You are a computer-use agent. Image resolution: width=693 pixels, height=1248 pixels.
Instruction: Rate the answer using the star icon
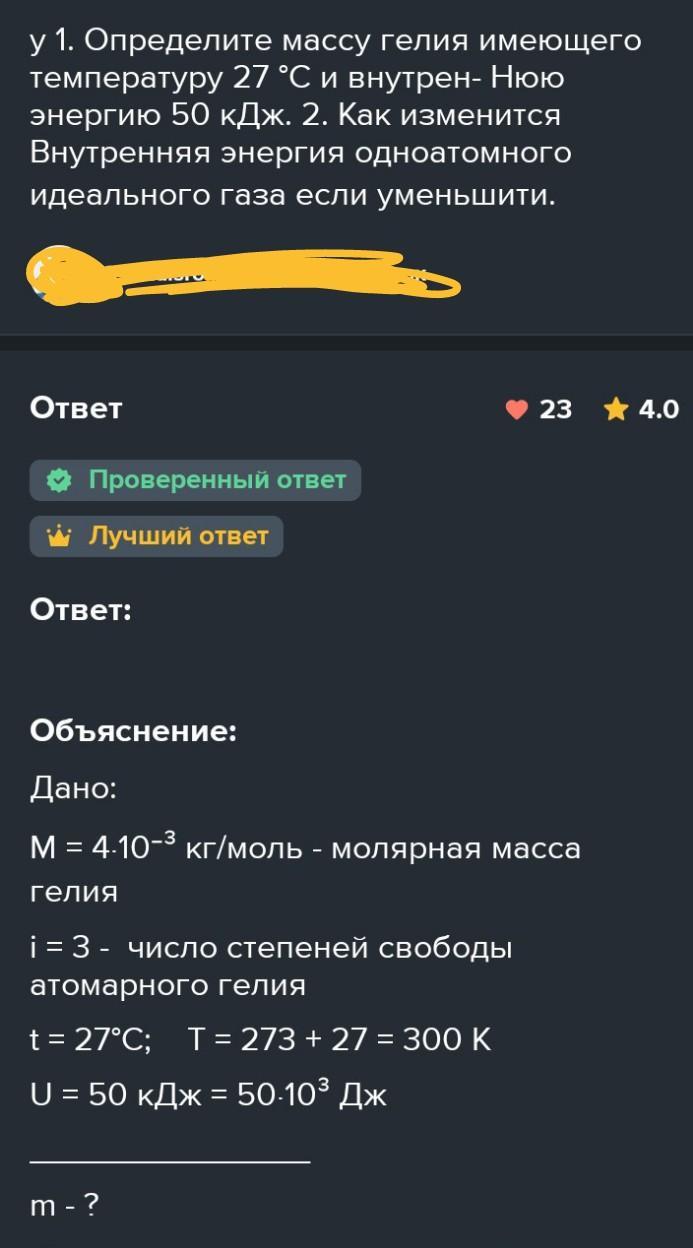coord(615,409)
